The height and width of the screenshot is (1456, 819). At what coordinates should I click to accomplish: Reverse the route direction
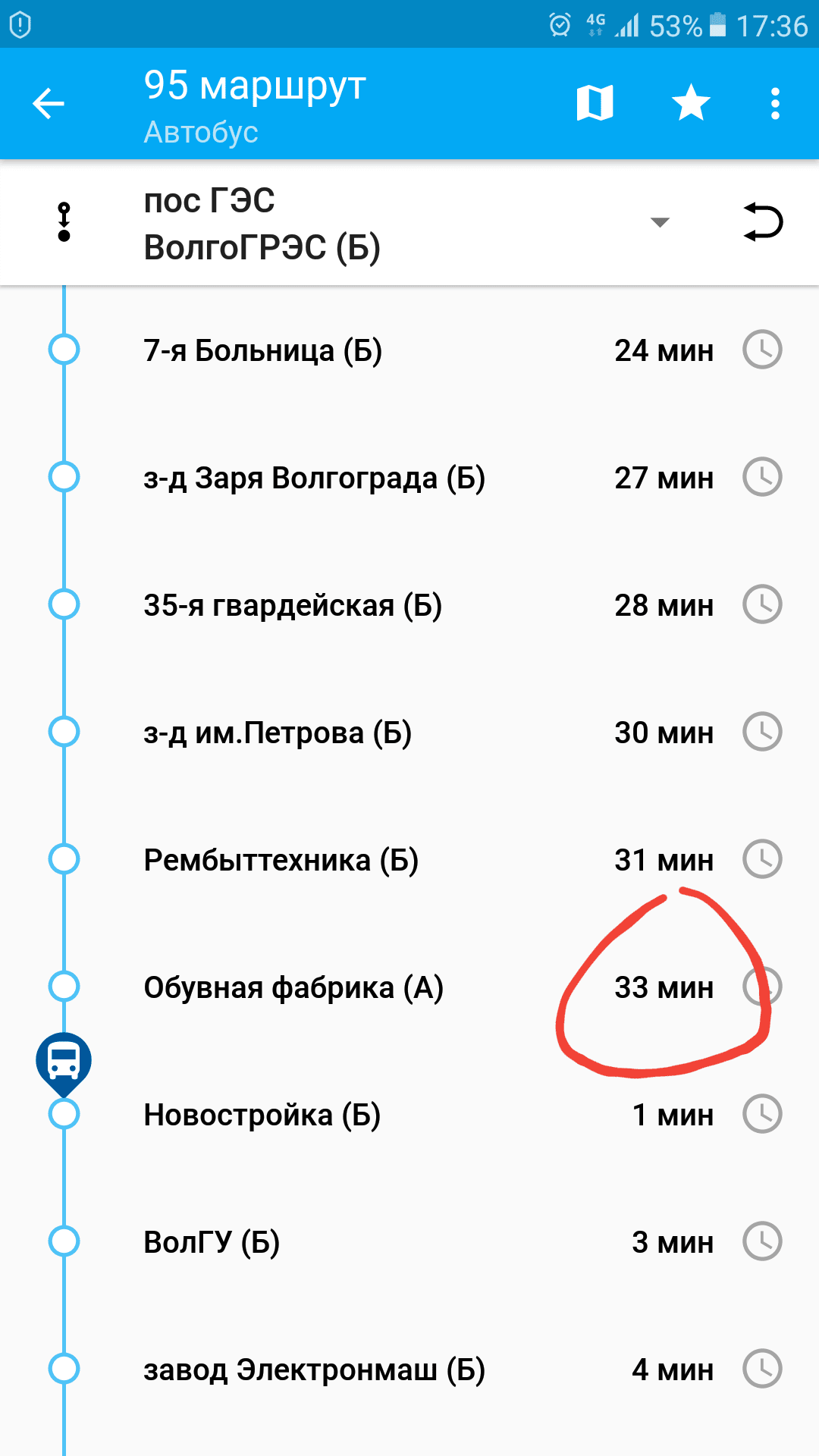click(x=762, y=222)
